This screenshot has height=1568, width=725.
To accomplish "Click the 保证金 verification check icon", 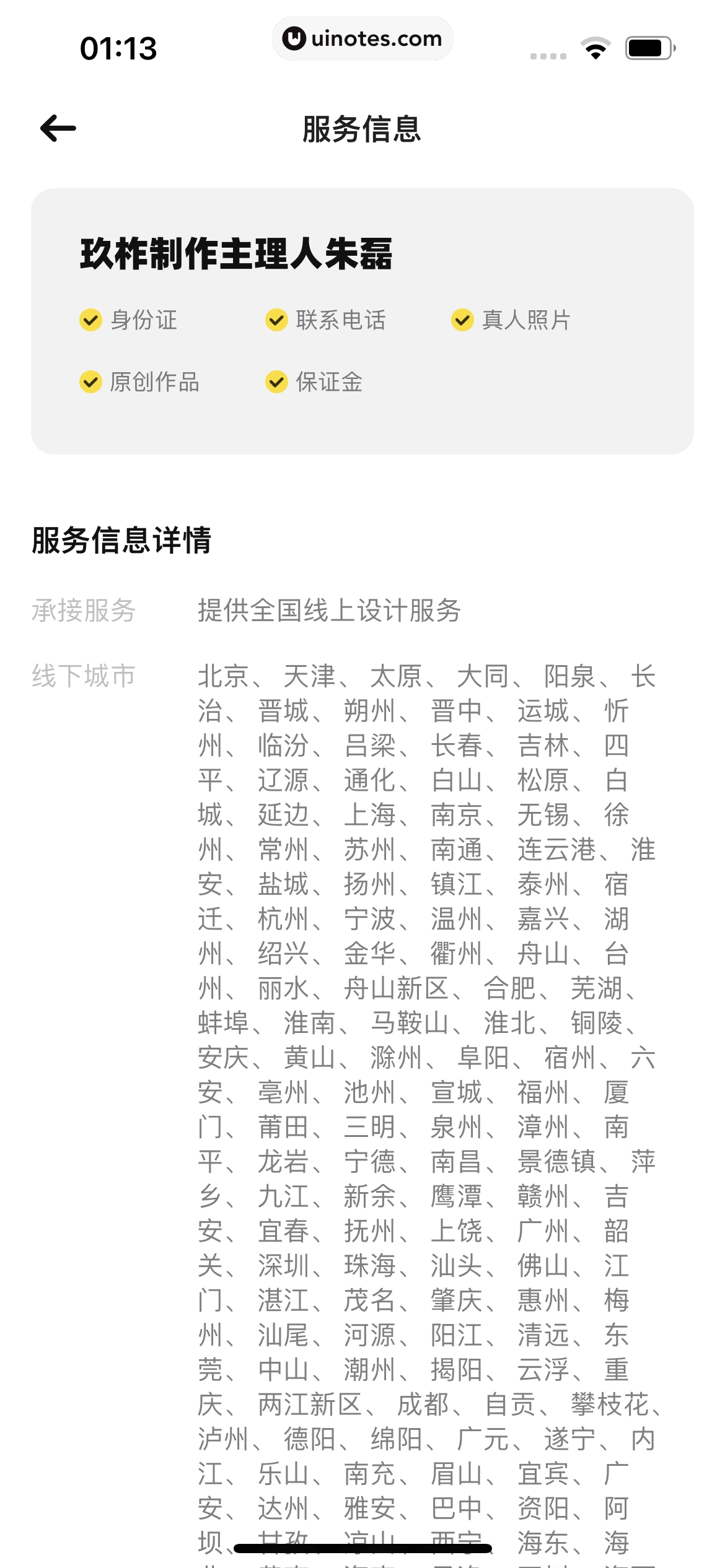I will [276, 383].
